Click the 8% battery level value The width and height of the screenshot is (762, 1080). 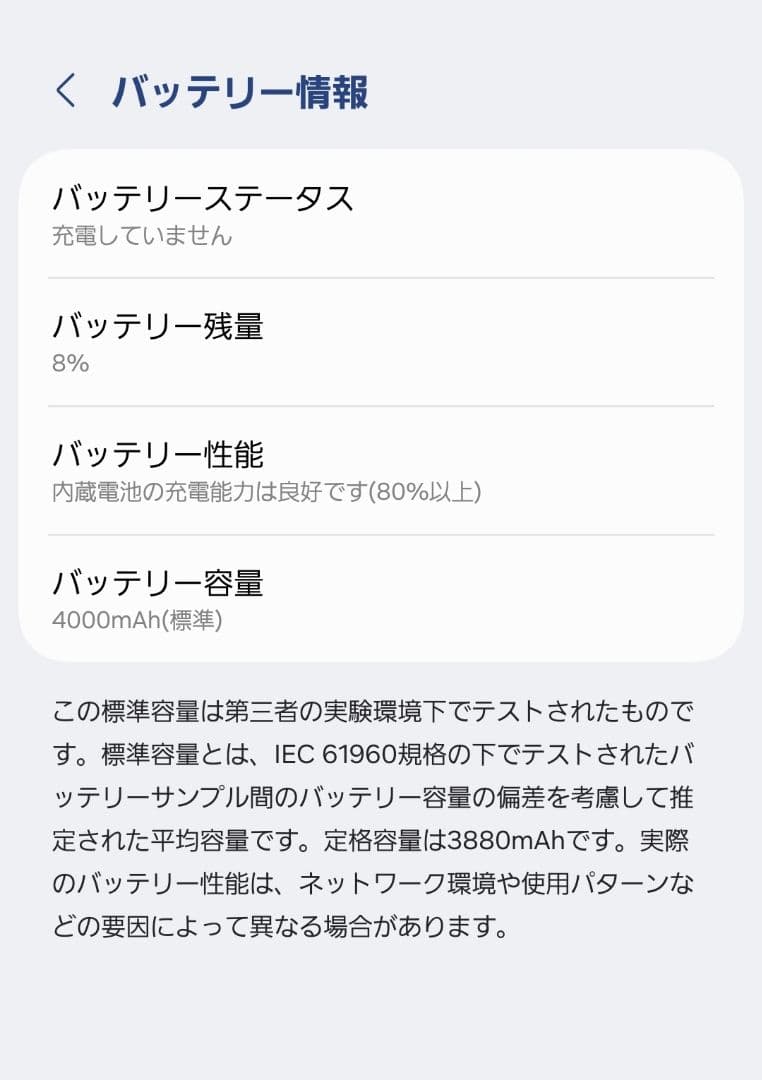(x=68, y=364)
